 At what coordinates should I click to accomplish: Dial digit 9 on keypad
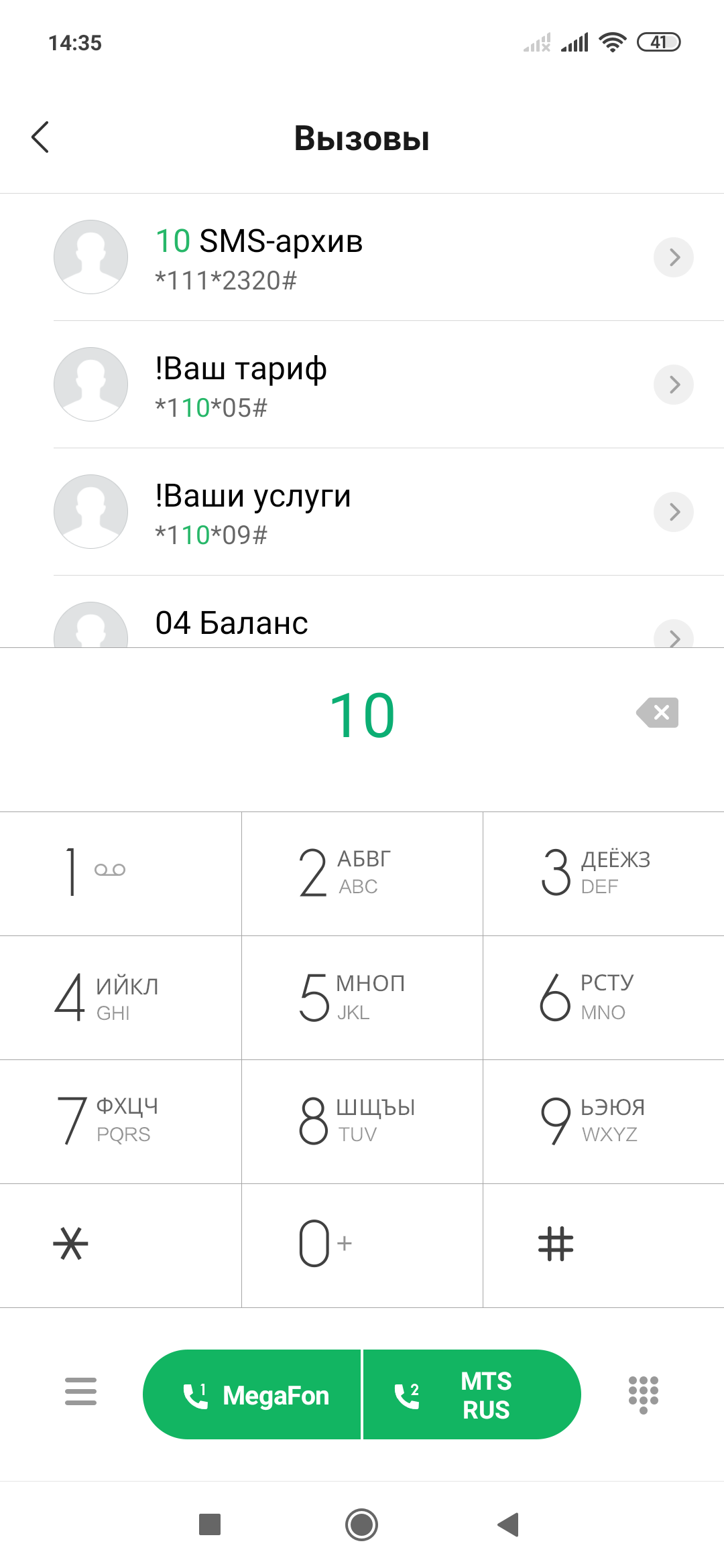[603, 1121]
